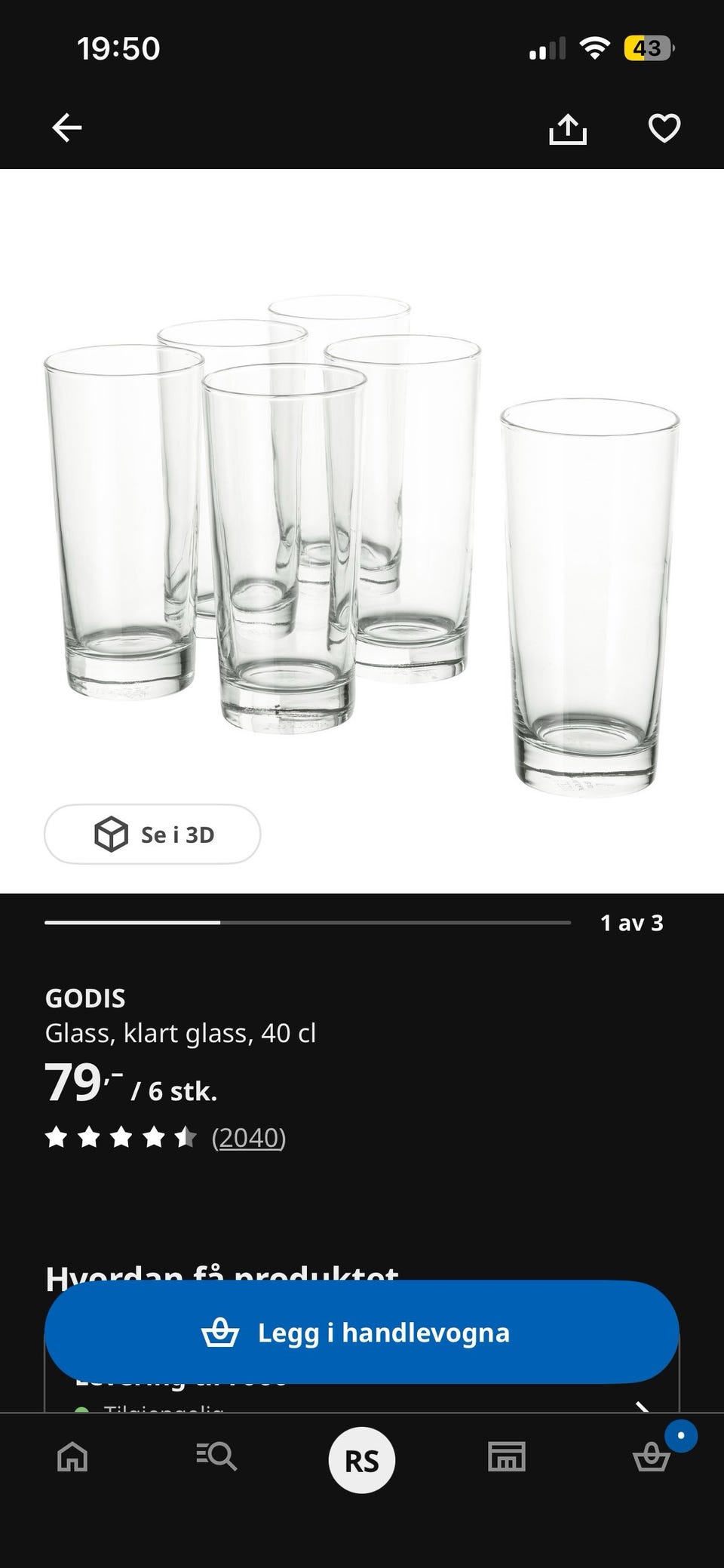
Task: View the product in 3D
Action: coord(152,834)
